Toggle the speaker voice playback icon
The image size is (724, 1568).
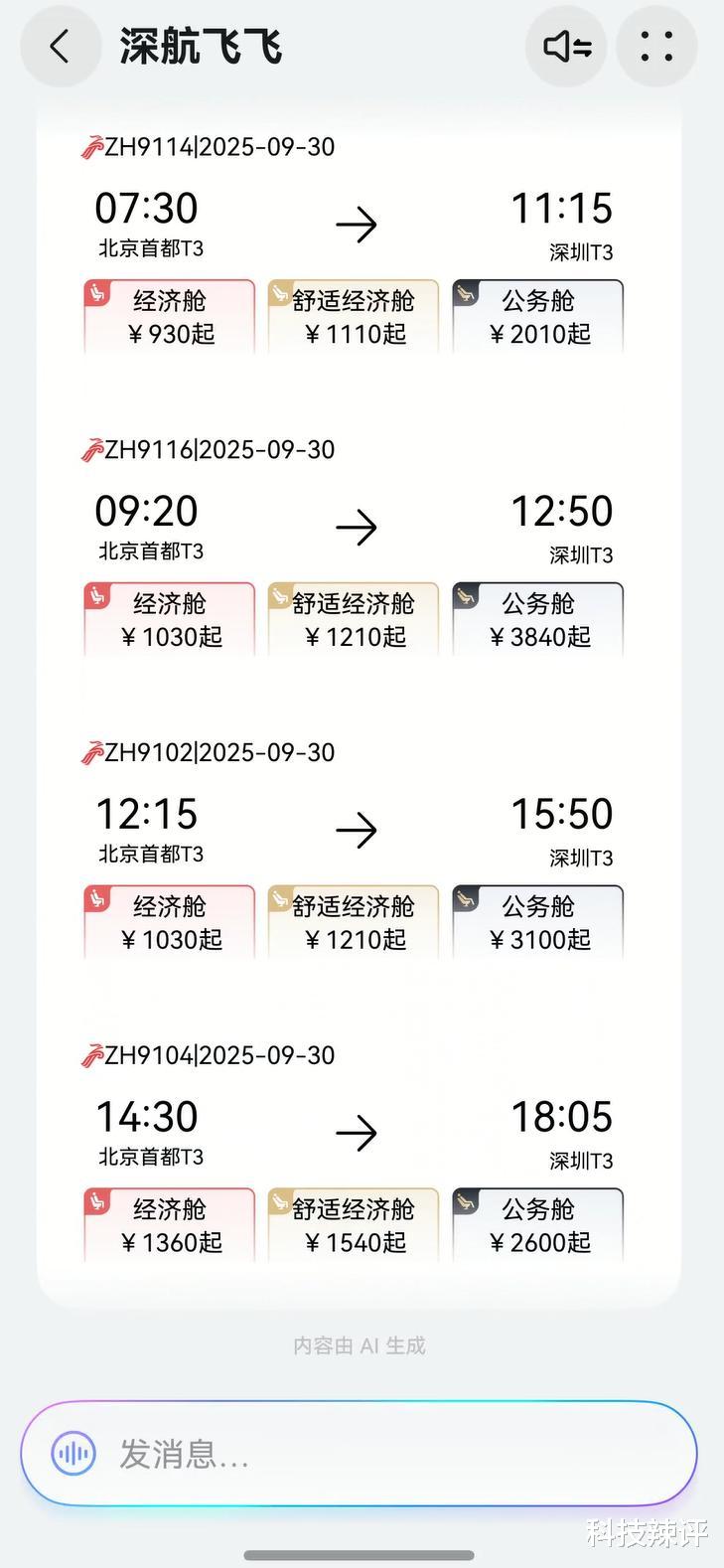pos(565,47)
